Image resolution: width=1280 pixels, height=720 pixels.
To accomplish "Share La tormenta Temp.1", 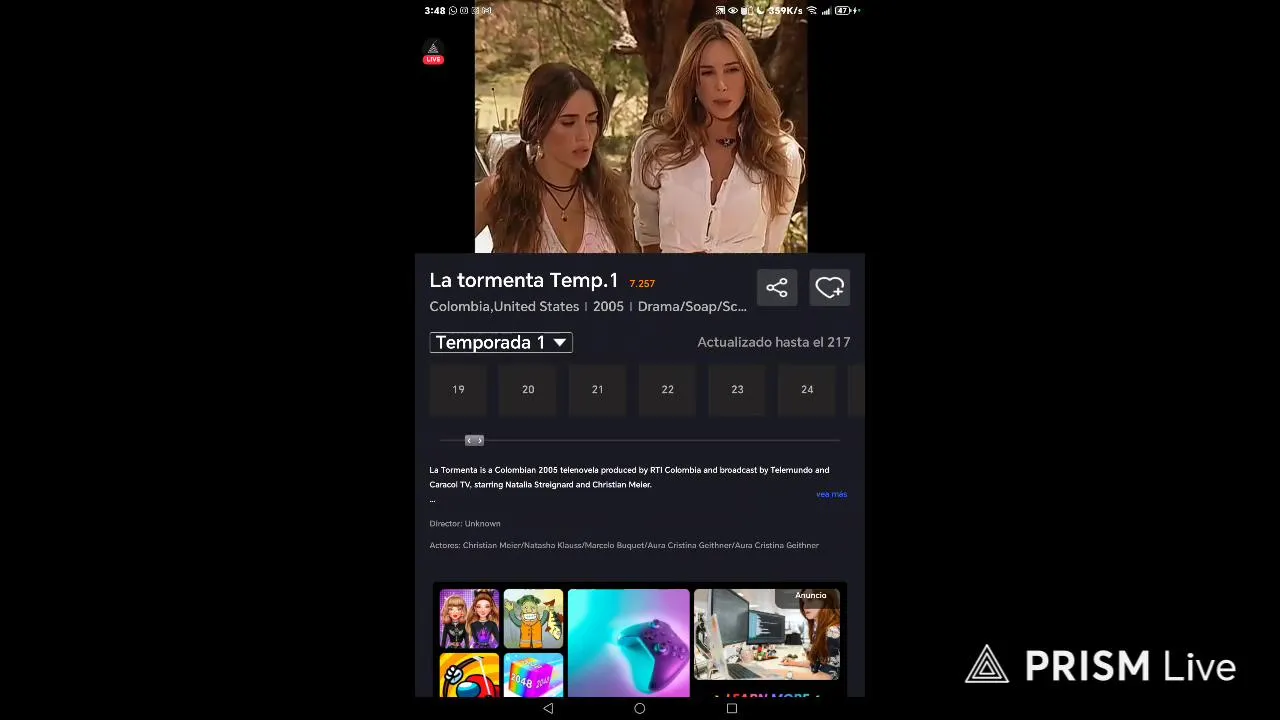I will 777,288.
